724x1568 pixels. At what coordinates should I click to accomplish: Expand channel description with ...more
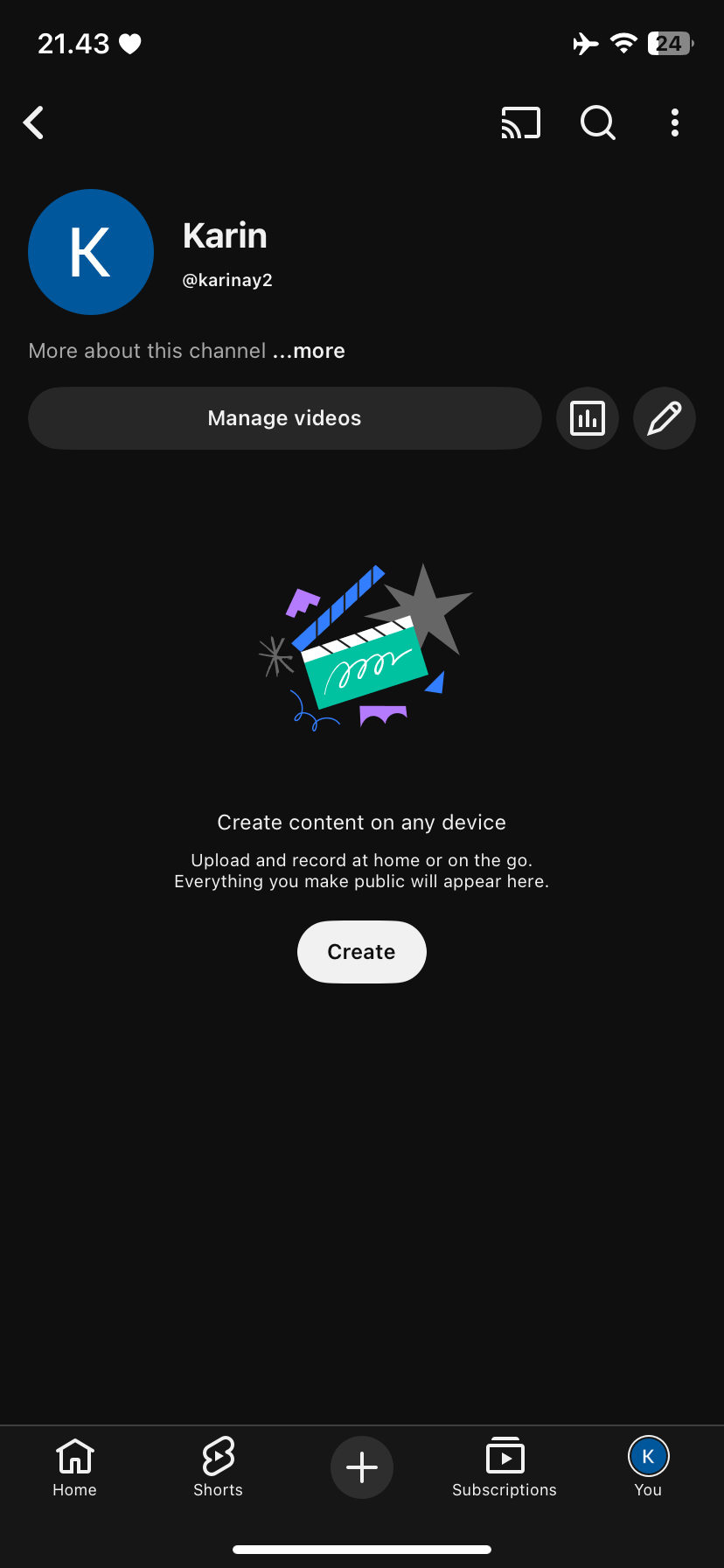(x=309, y=351)
